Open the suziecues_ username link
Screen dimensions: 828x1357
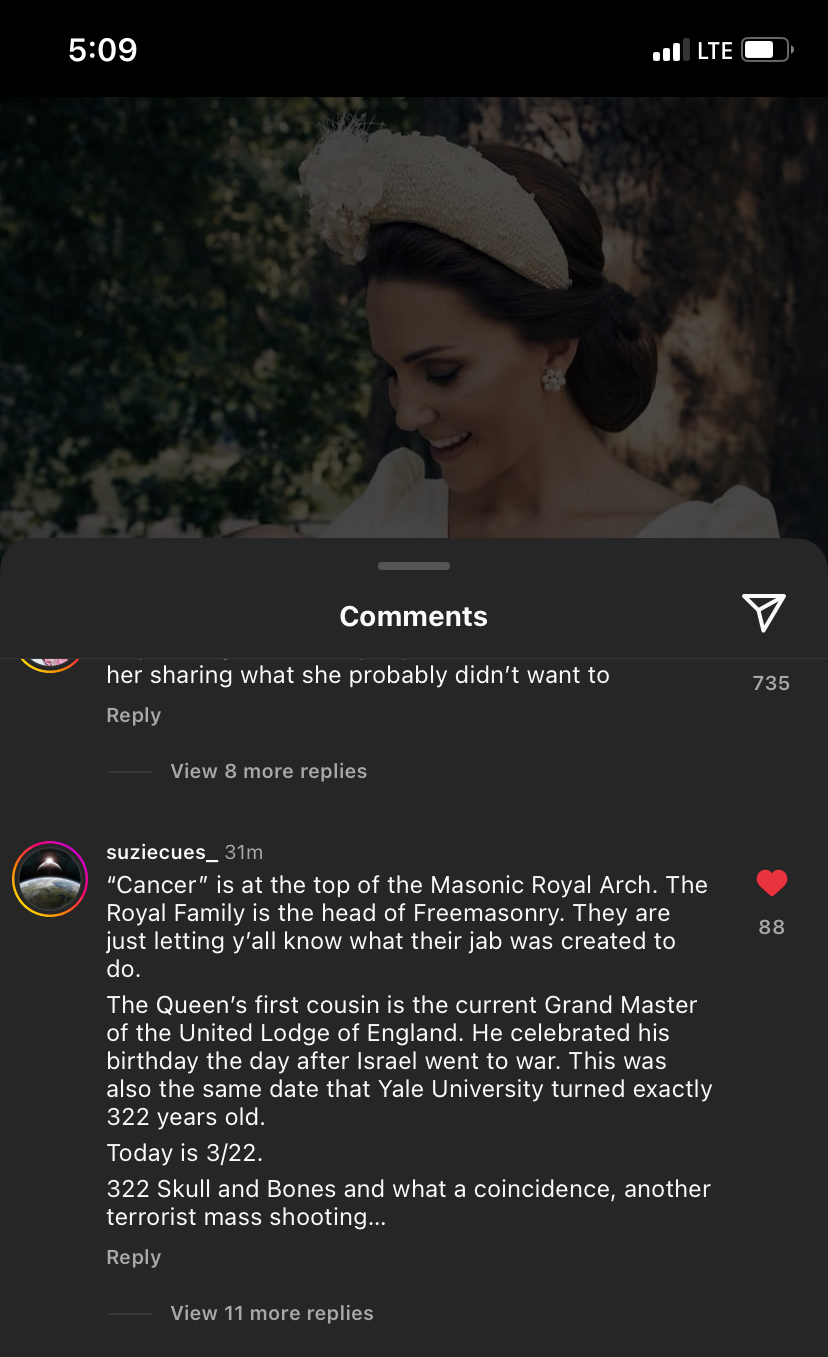coord(162,852)
